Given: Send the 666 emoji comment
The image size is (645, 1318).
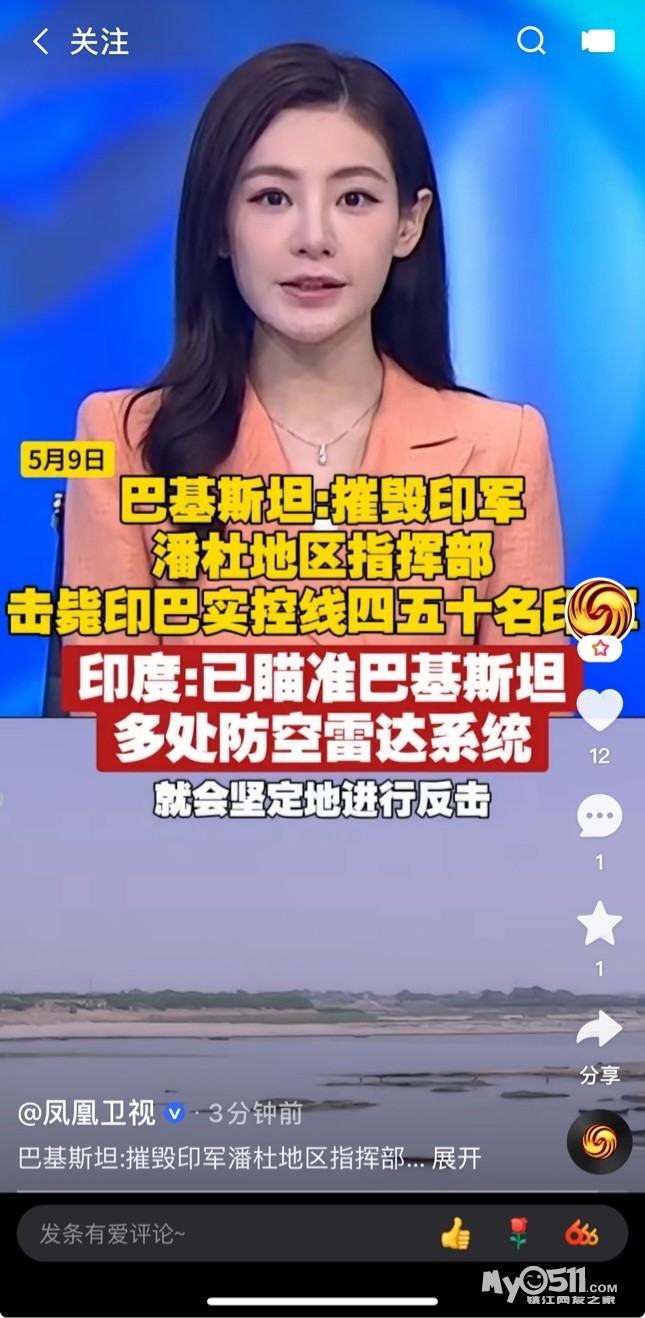Looking at the screenshot, I should tap(581, 1234).
